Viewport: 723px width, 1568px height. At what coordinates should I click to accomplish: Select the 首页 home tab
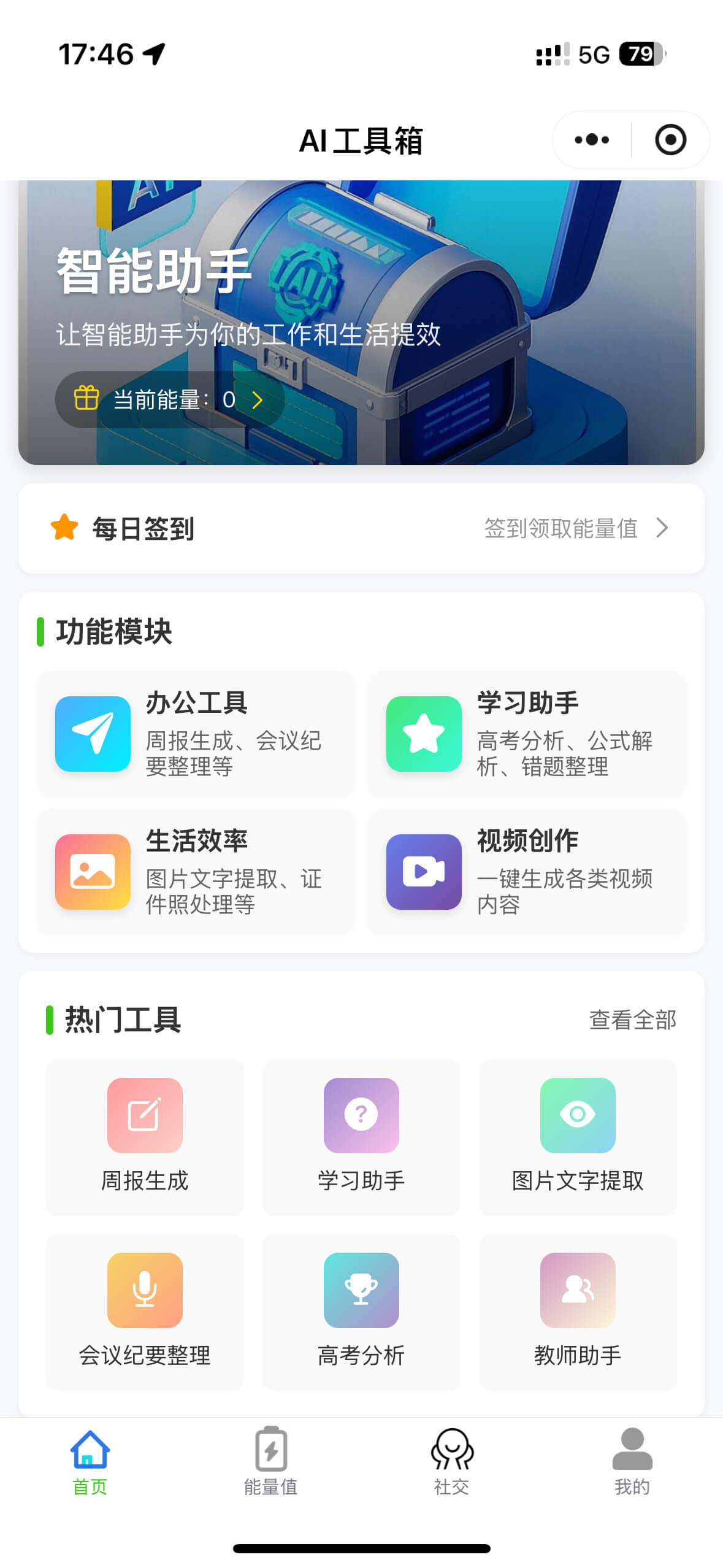pos(90,1461)
